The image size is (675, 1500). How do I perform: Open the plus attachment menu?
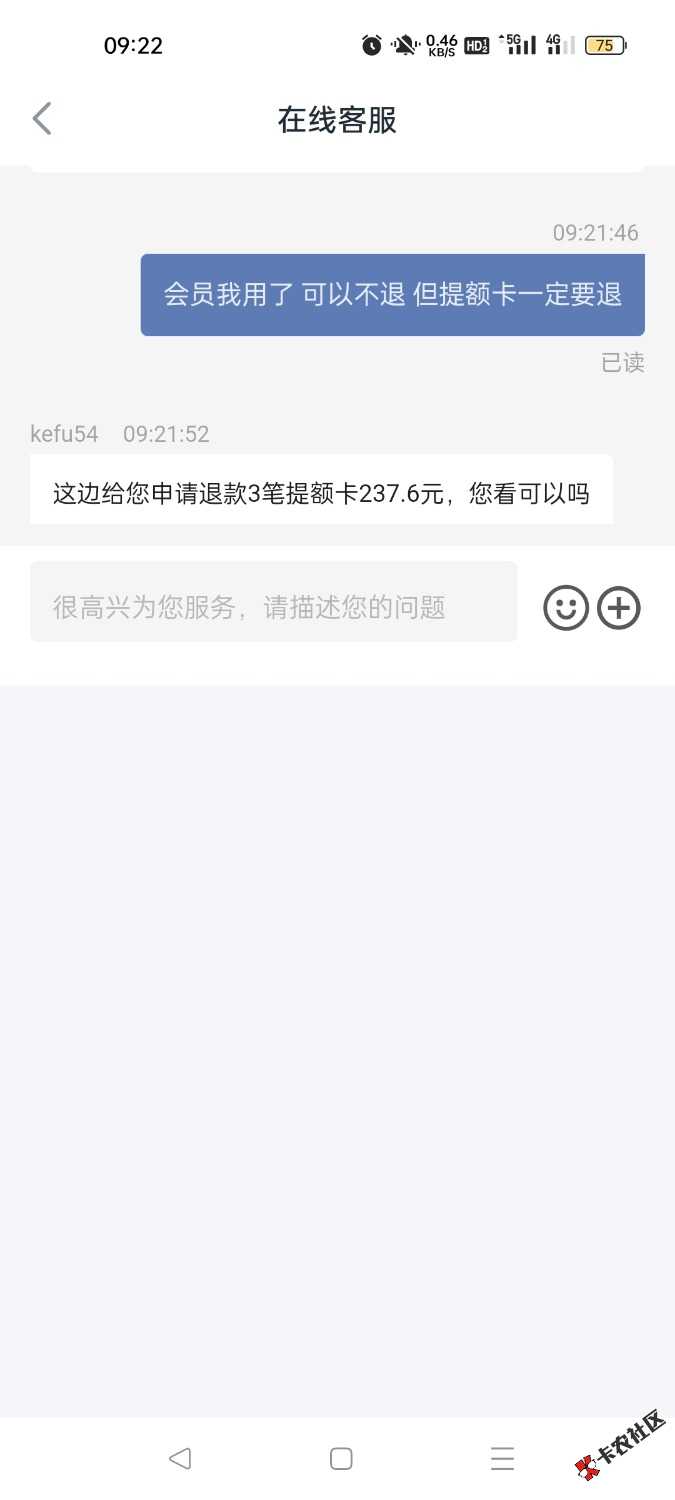coord(618,608)
